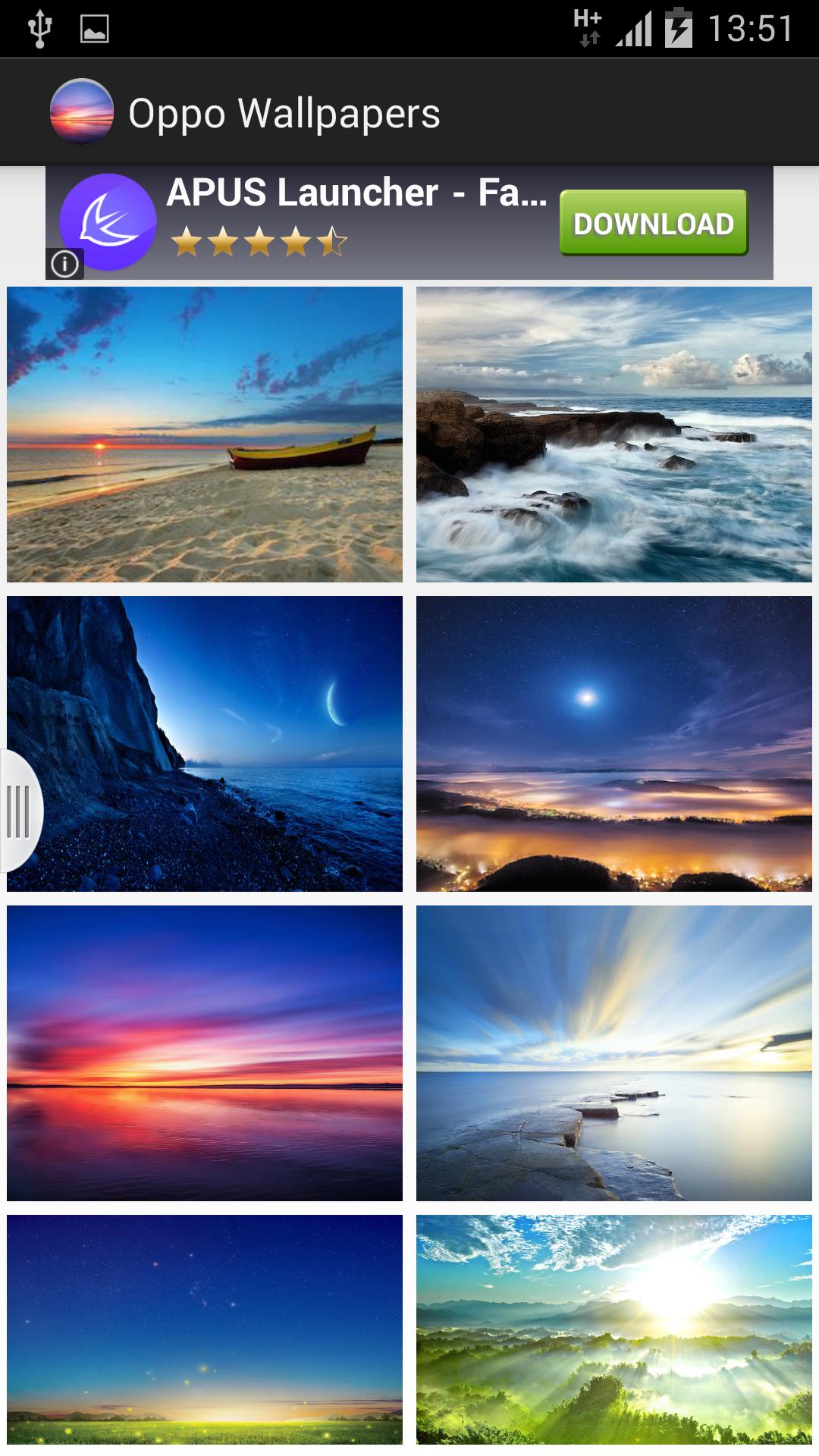Select the crescent moon over cliff wallpaper

[x=205, y=747]
